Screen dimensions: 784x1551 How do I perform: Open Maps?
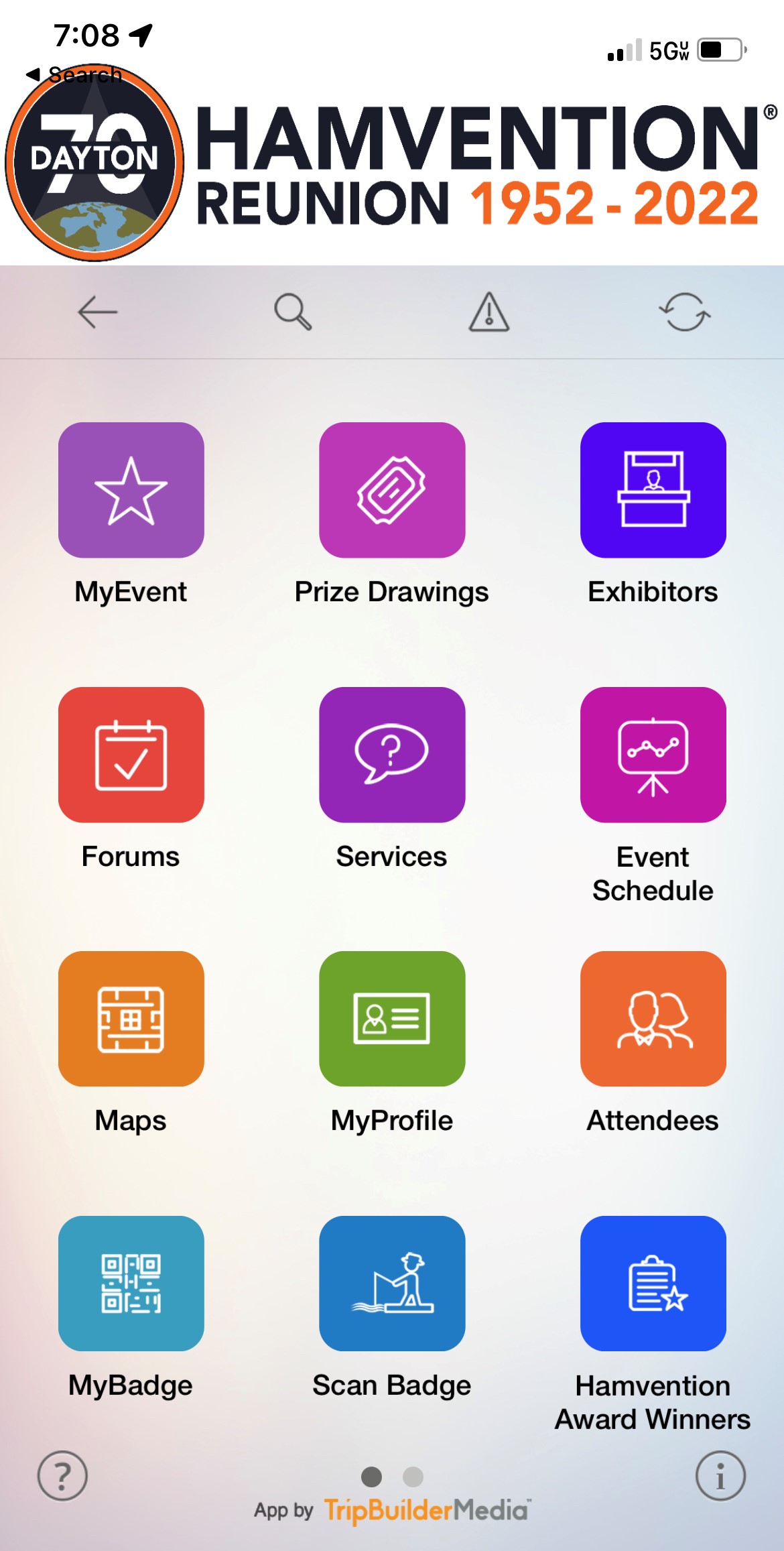[131, 1019]
